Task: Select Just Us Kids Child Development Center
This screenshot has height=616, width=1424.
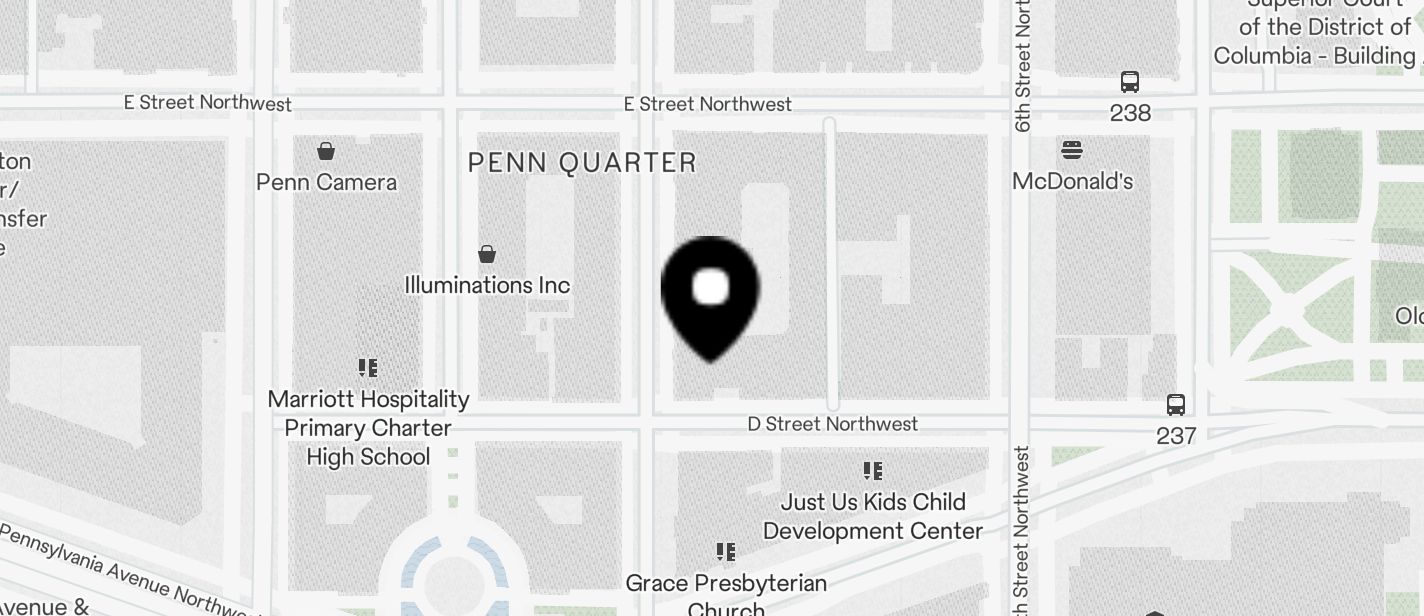Action: pos(873,470)
